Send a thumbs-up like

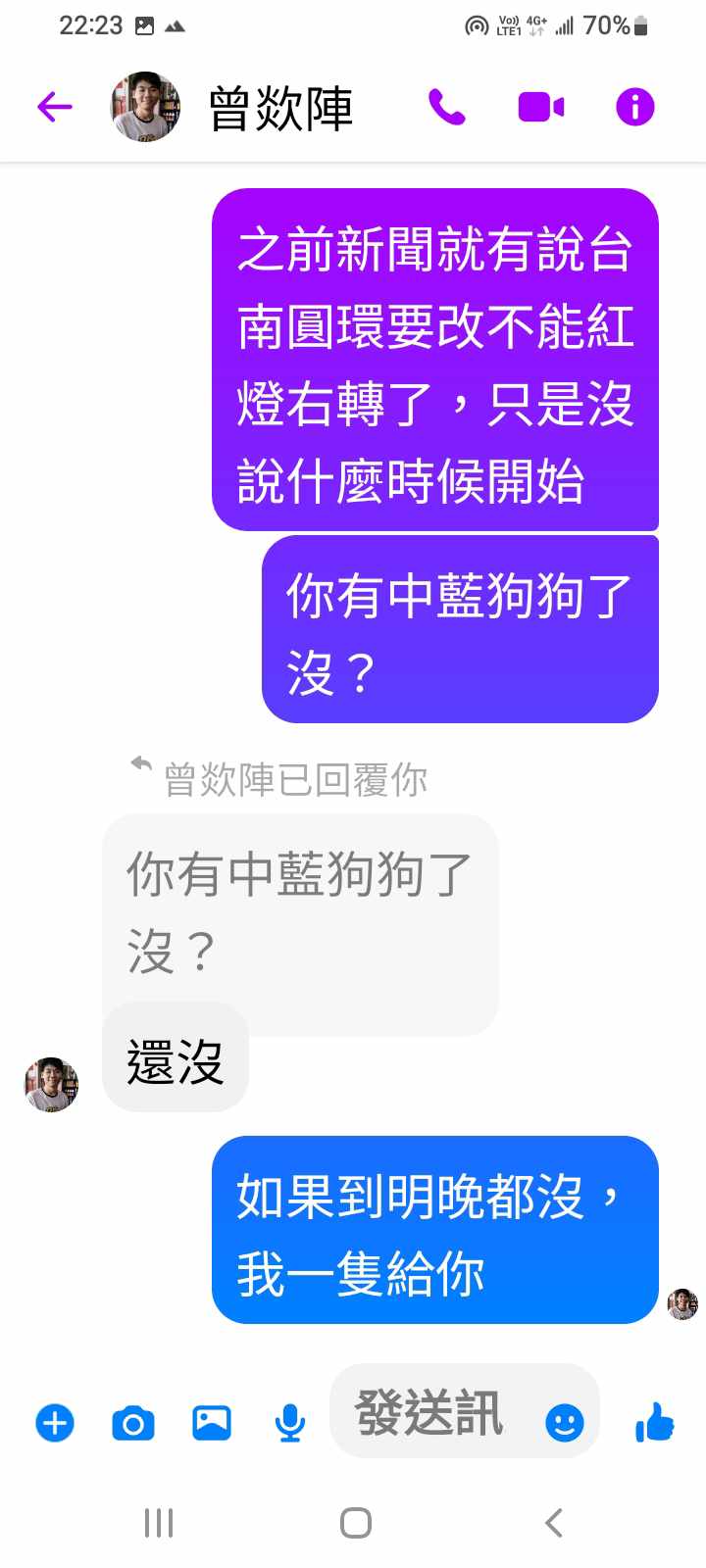(655, 1421)
